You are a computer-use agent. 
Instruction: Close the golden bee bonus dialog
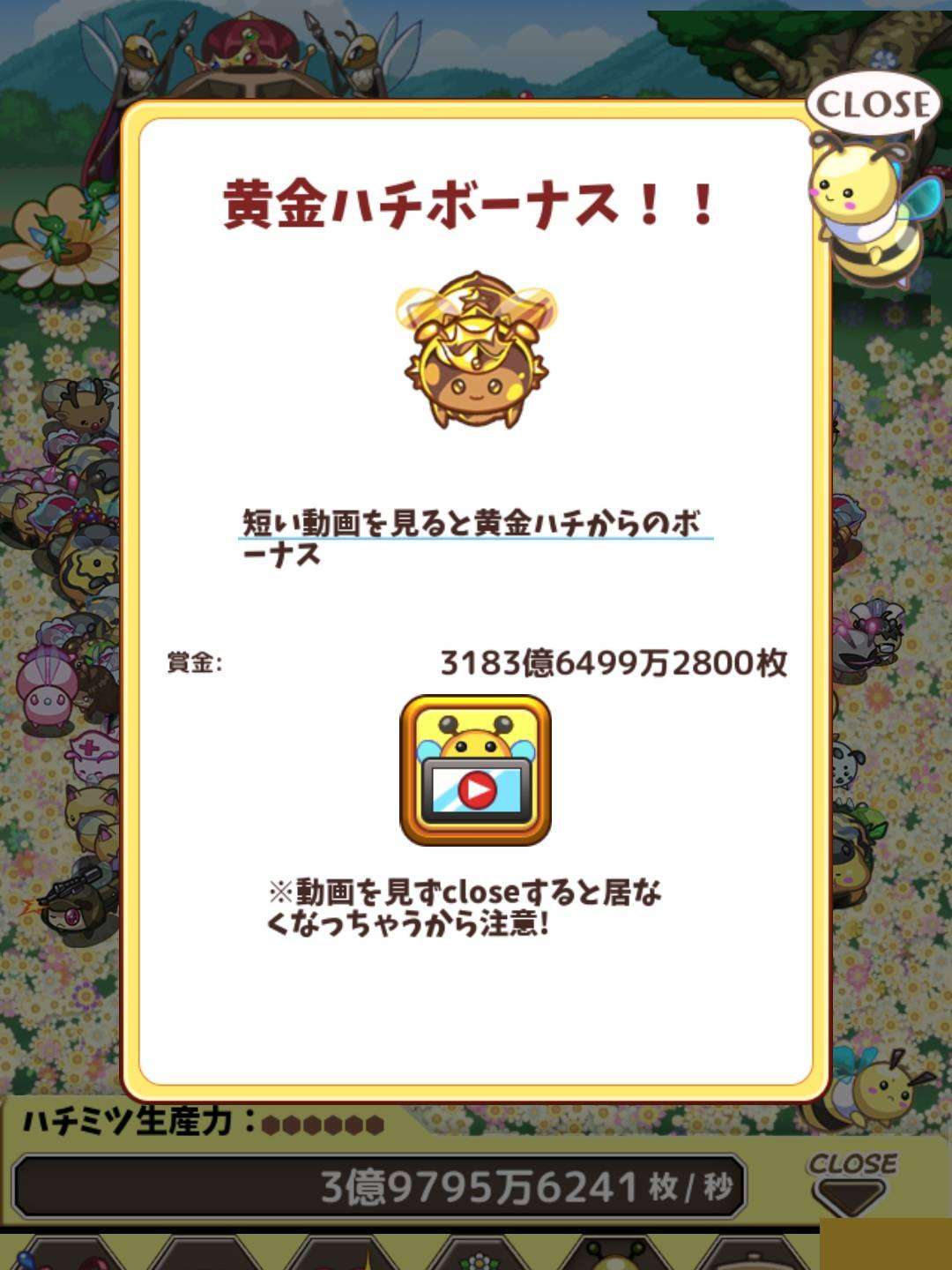[x=872, y=106]
